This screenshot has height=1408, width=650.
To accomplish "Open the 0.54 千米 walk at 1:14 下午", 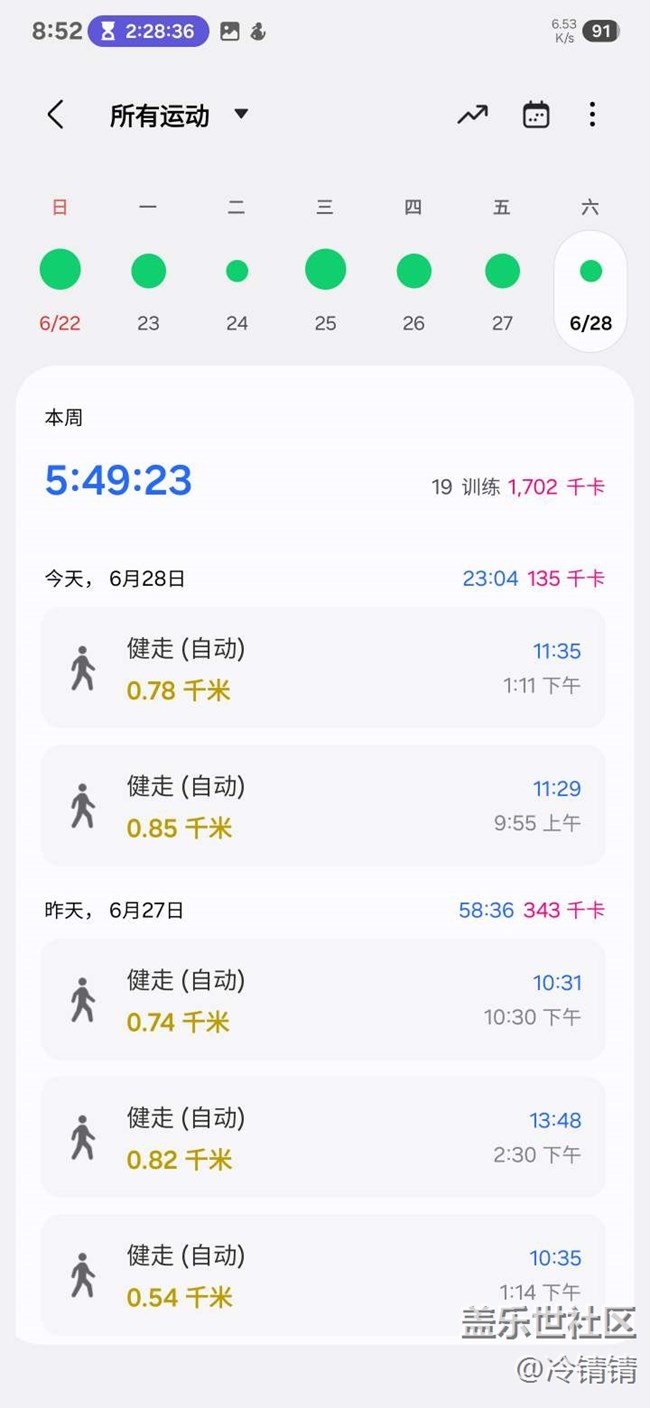I will tap(322, 1276).
